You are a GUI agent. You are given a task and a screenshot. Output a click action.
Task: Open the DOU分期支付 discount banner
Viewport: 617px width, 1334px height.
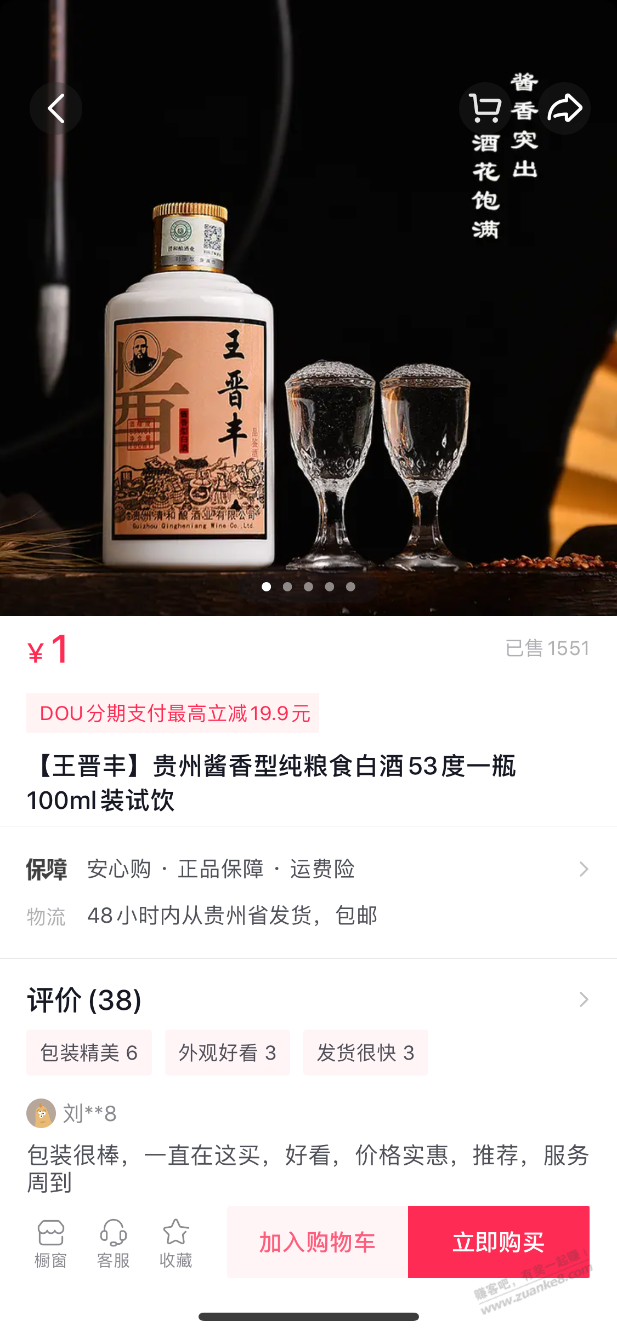[174, 713]
